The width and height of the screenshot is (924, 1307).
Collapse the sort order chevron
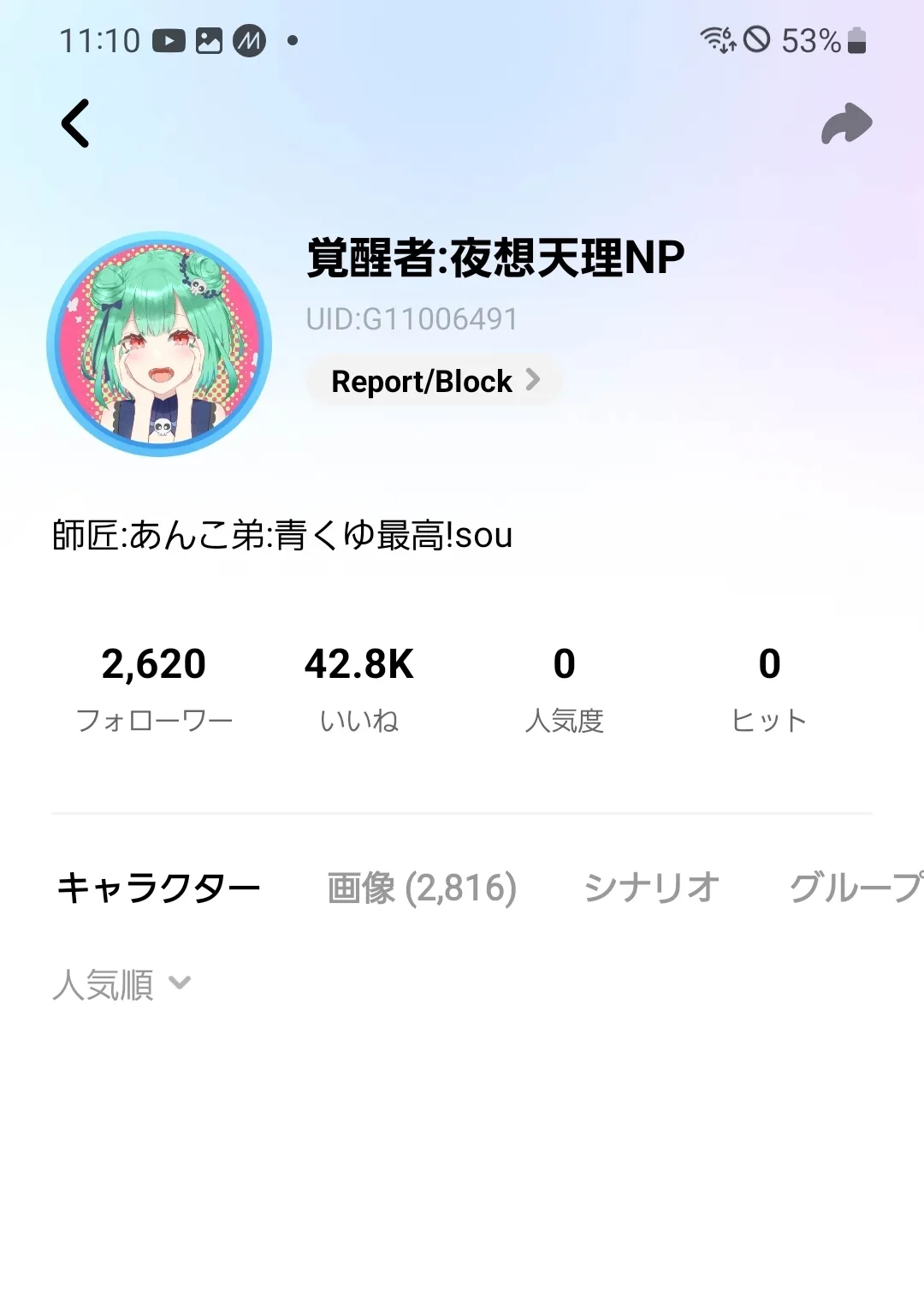(179, 983)
